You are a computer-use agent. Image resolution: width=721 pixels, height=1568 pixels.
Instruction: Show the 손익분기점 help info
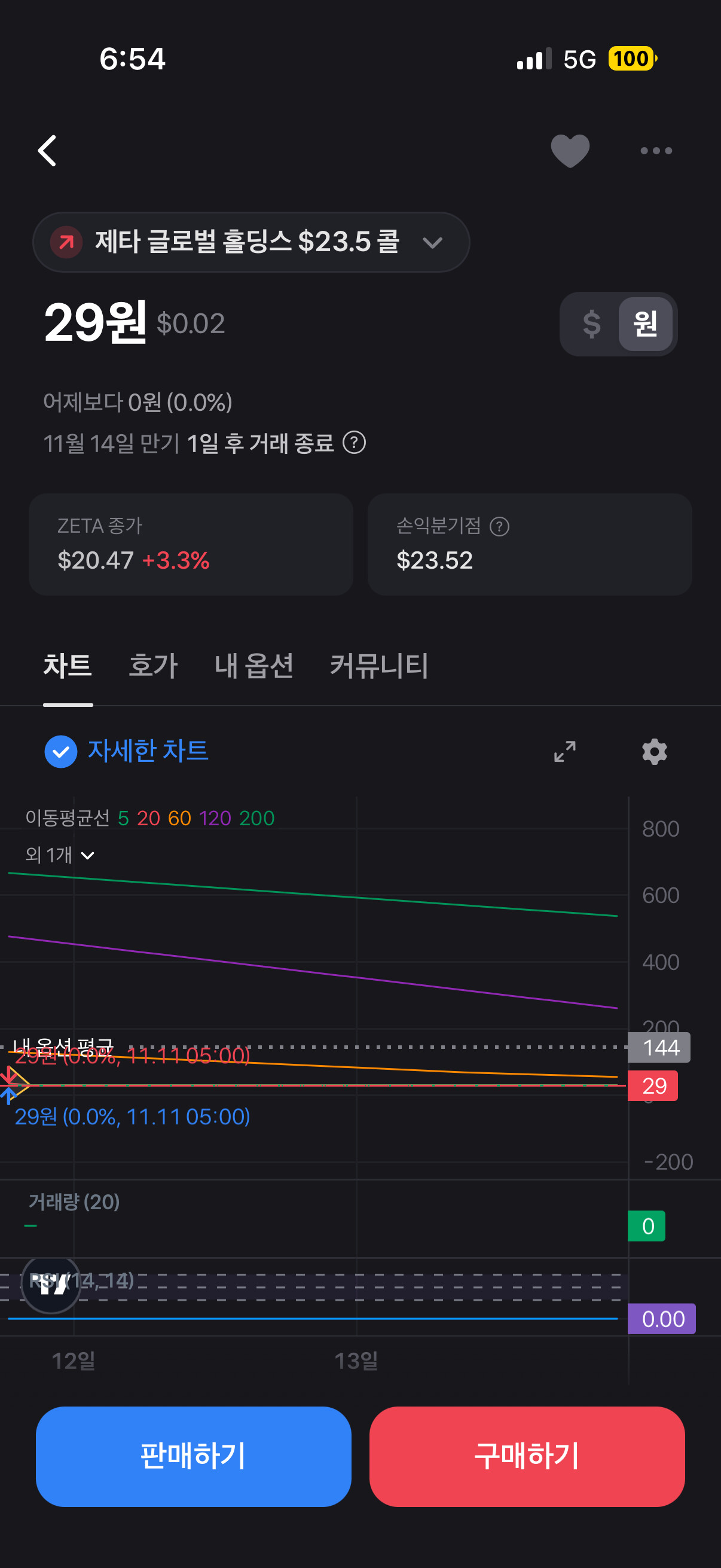[x=500, y=526]
